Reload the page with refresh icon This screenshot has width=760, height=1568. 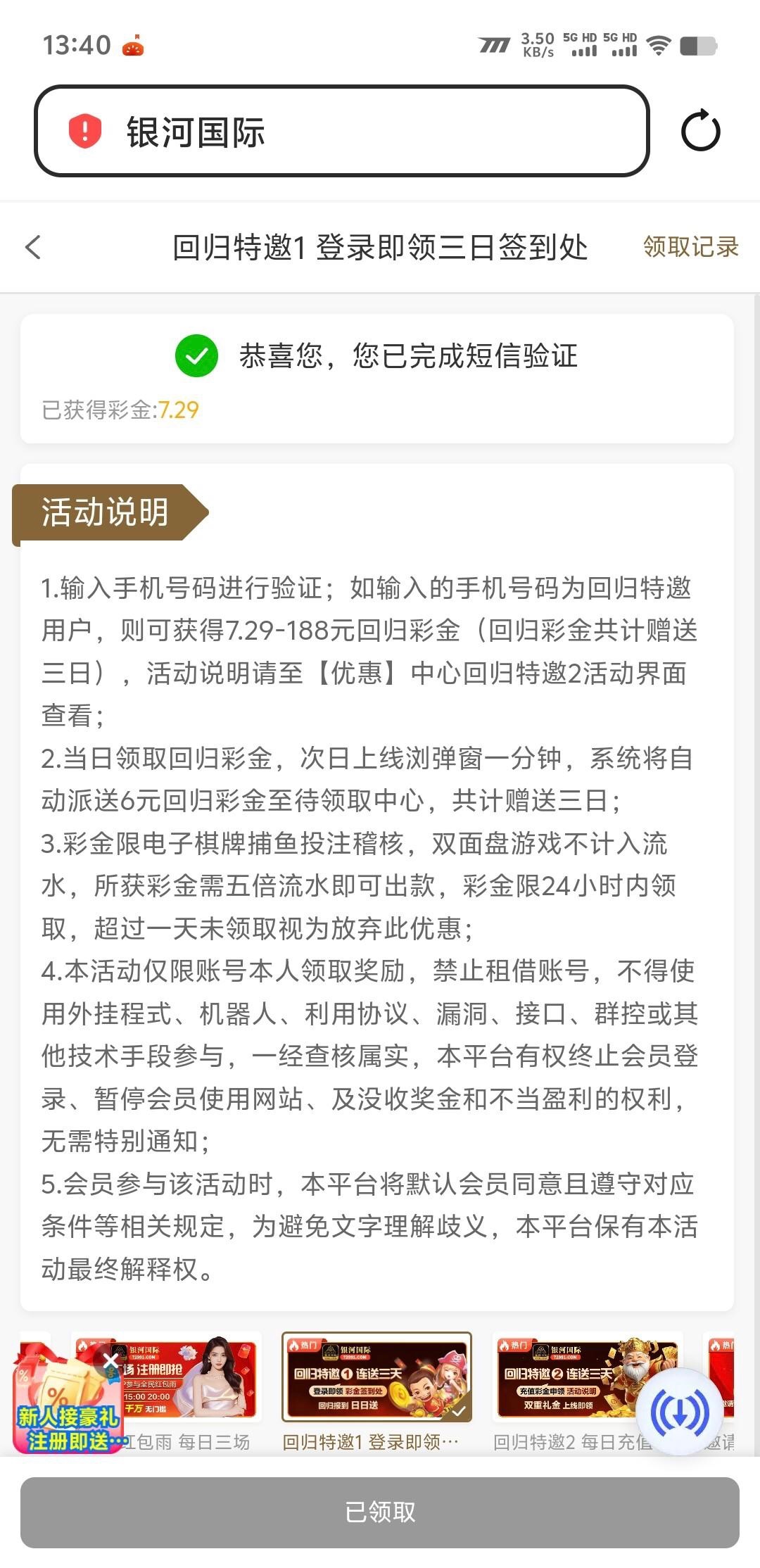coord(700,131)
